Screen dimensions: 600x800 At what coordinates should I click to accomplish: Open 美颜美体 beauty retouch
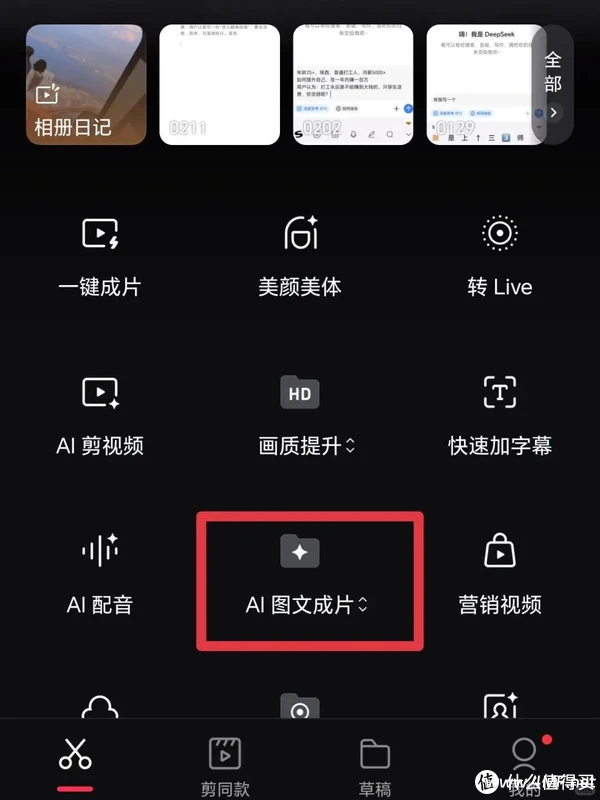300,256
